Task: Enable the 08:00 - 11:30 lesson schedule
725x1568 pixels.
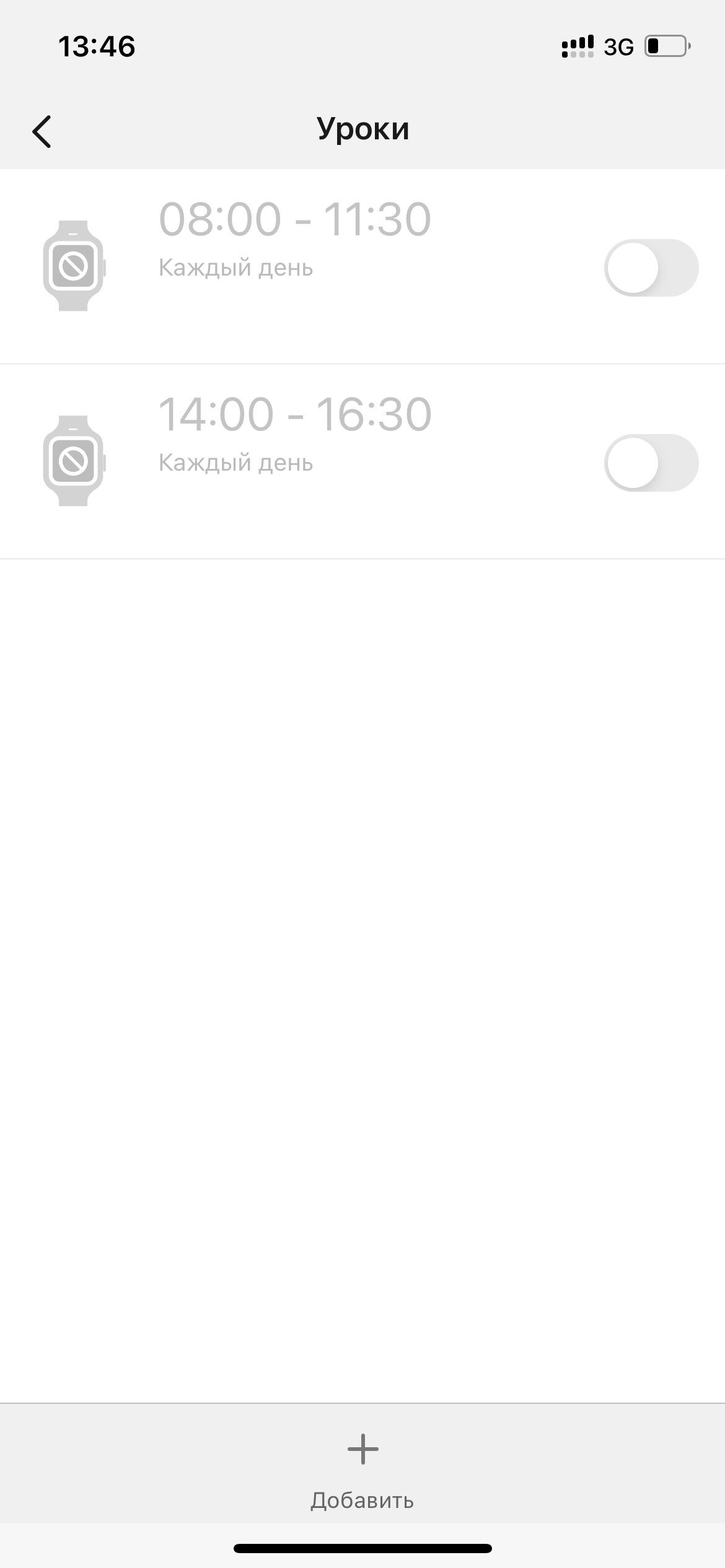Action: click(651, 268)
